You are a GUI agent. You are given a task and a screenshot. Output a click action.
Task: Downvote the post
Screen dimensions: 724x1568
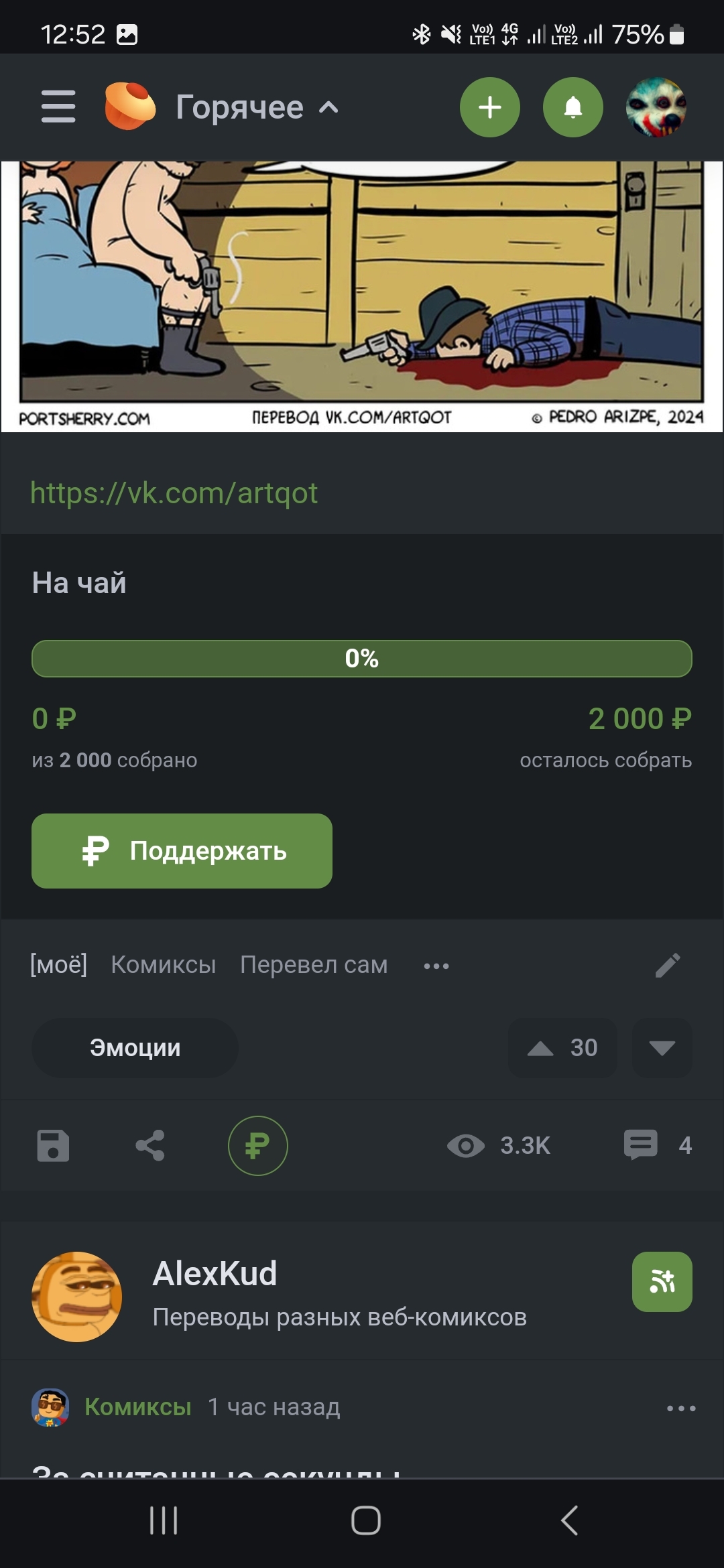coord(662,1048)
